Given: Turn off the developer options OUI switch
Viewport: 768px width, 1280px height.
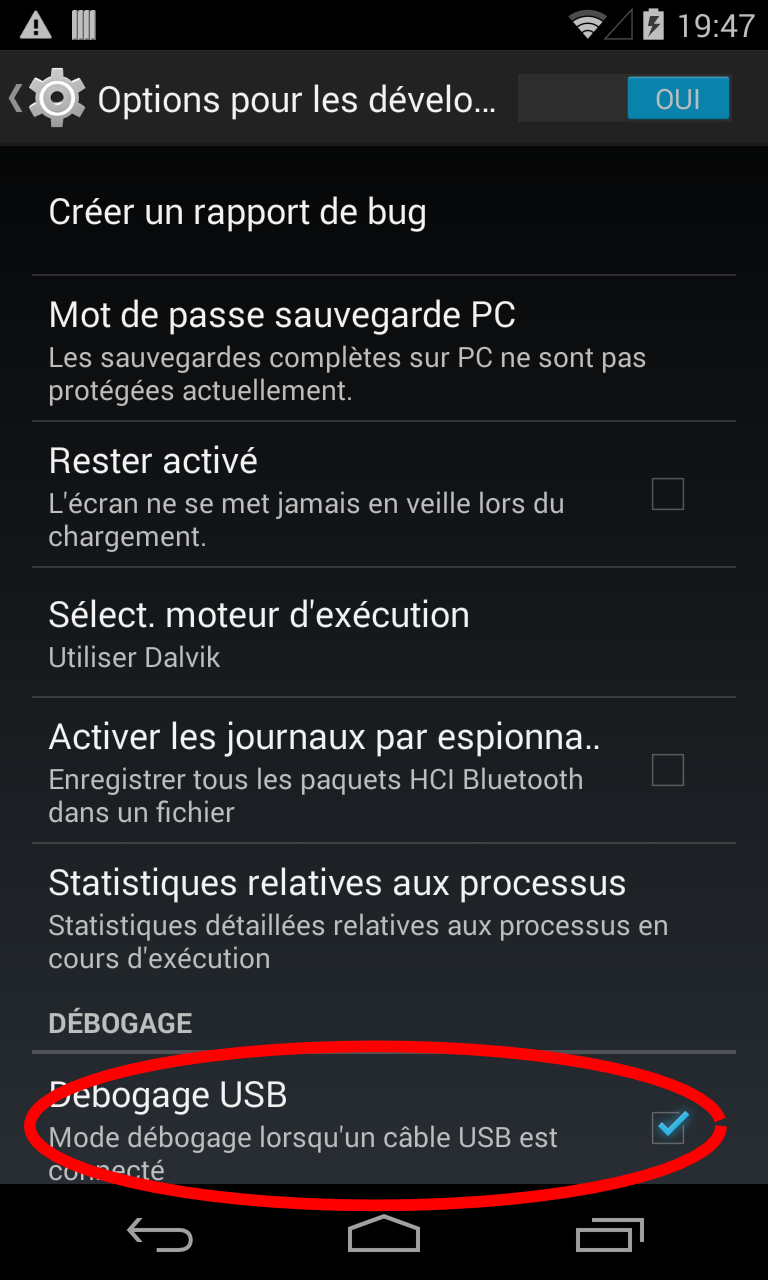Looking at the screenshot, I should coord(625,99).
